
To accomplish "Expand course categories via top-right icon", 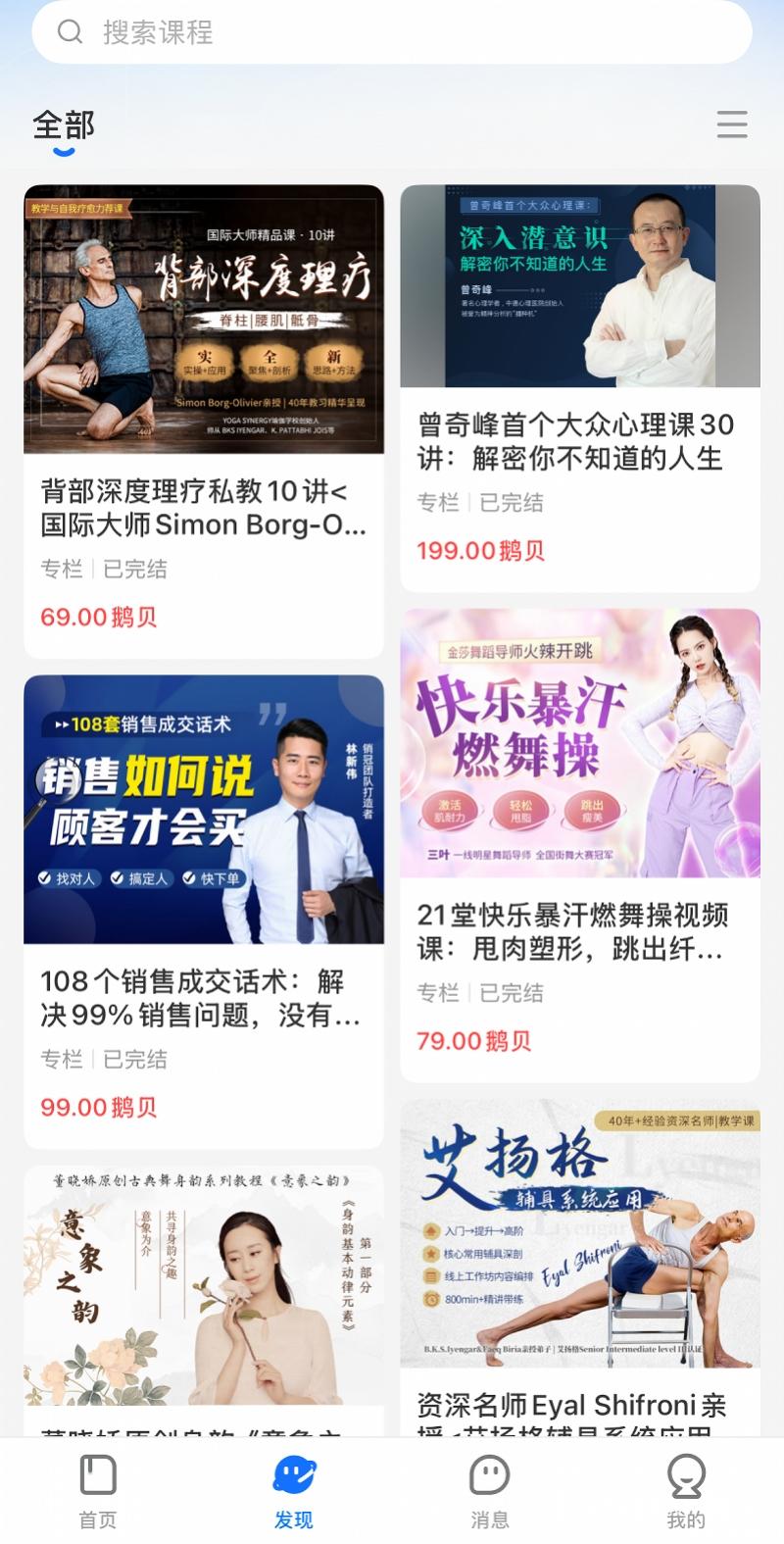I will (x=732, y=125).
